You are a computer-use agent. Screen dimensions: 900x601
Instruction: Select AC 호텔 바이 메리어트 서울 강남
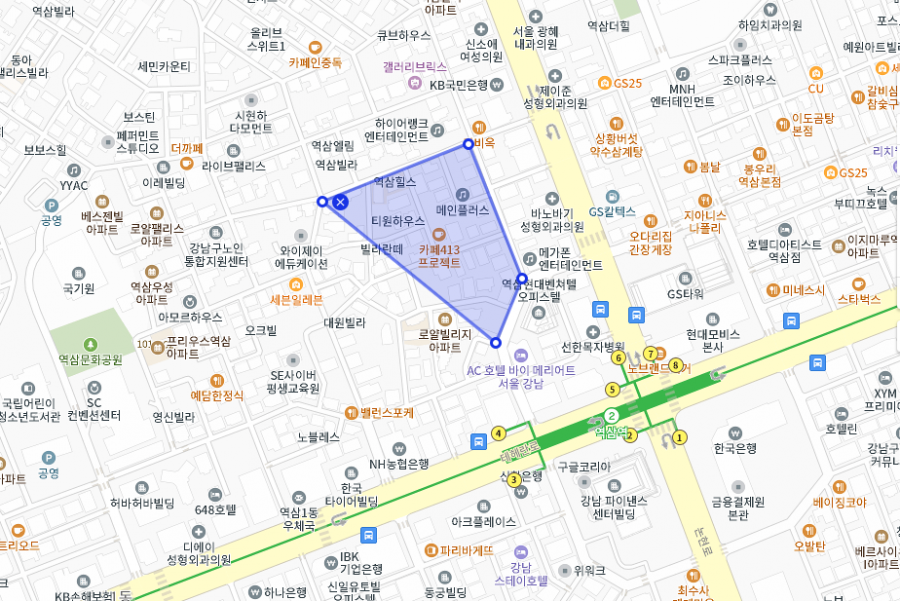(521, 354)
